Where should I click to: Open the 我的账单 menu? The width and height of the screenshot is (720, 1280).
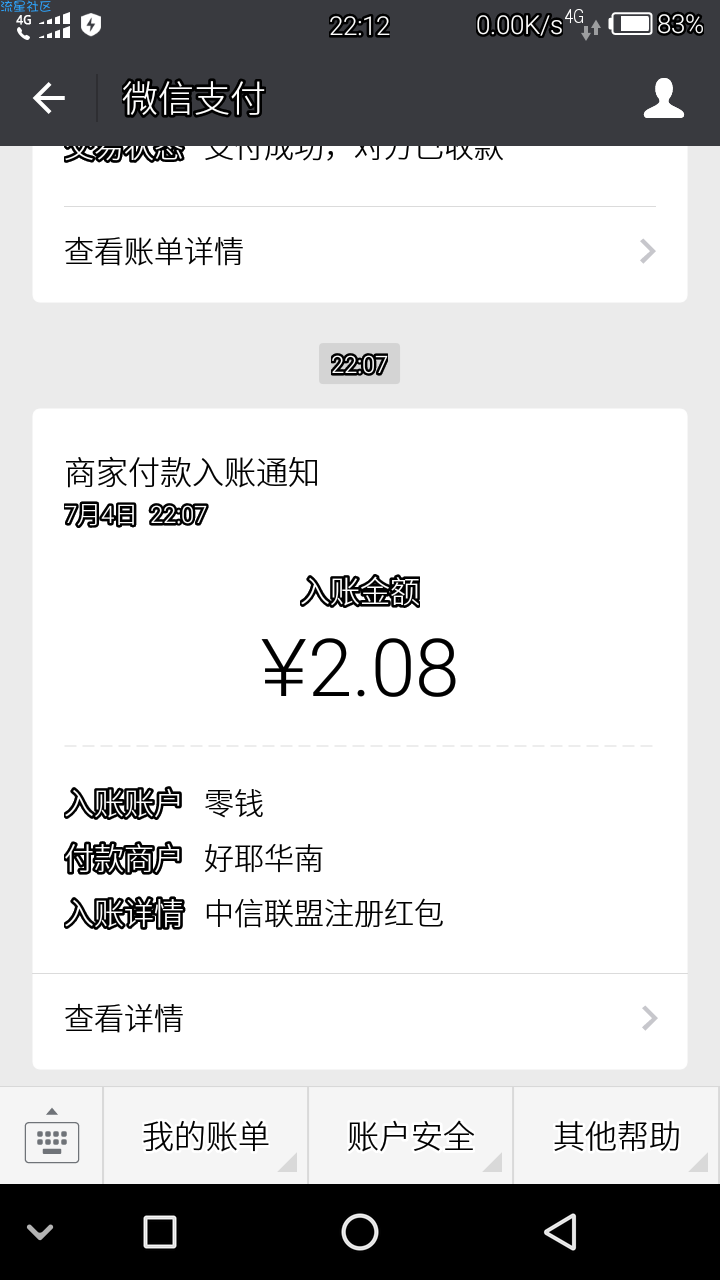[205, 1137]
